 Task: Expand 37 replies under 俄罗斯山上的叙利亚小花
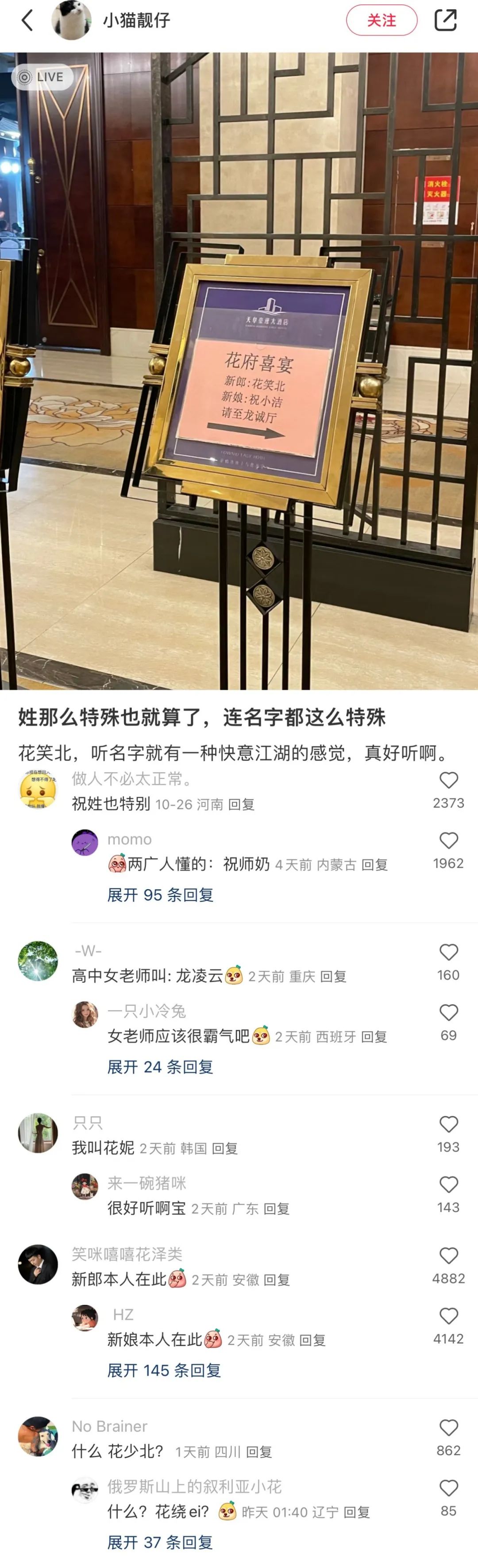(x=160, y=1542)
